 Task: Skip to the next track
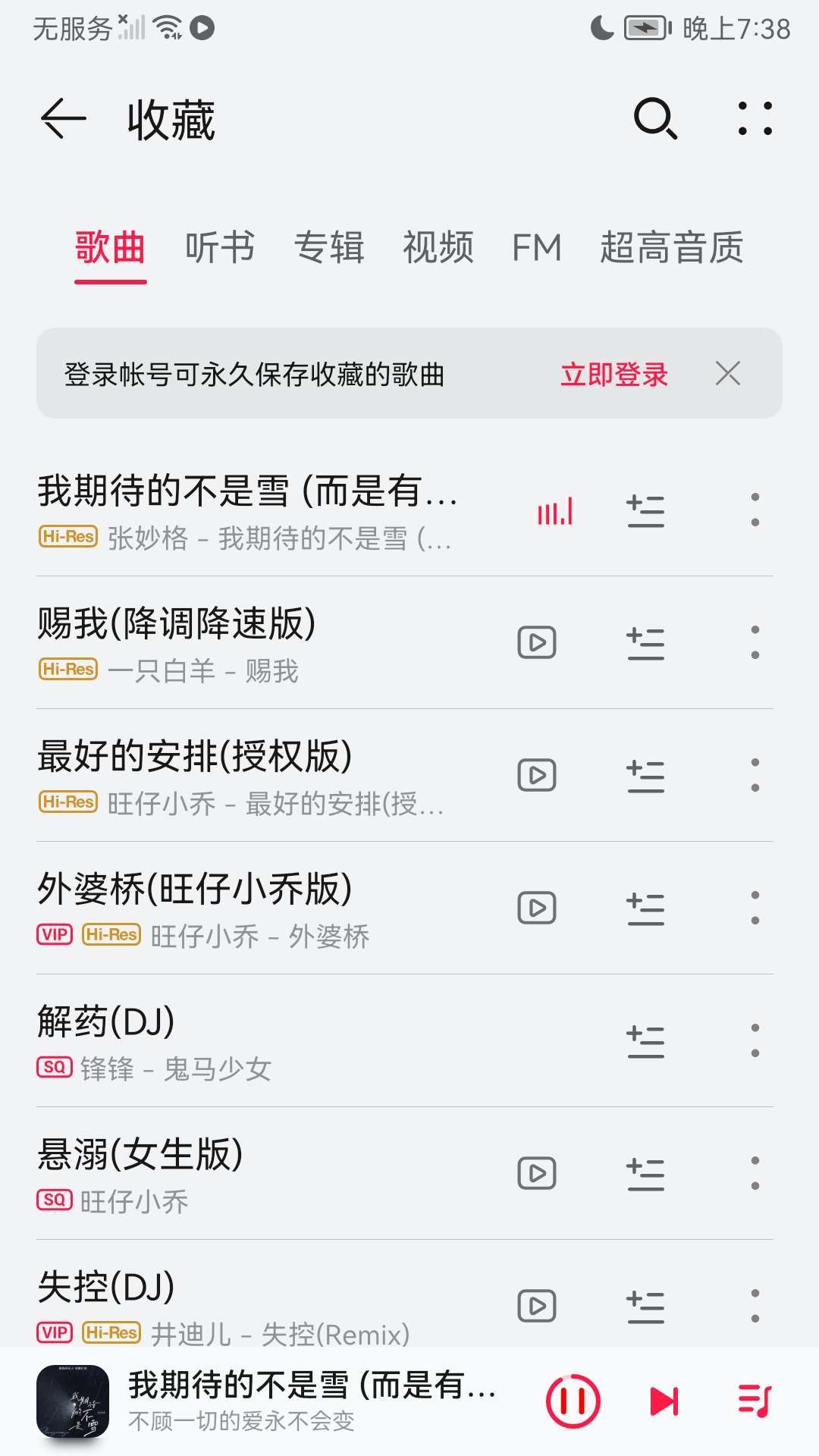pos(664,1401)
